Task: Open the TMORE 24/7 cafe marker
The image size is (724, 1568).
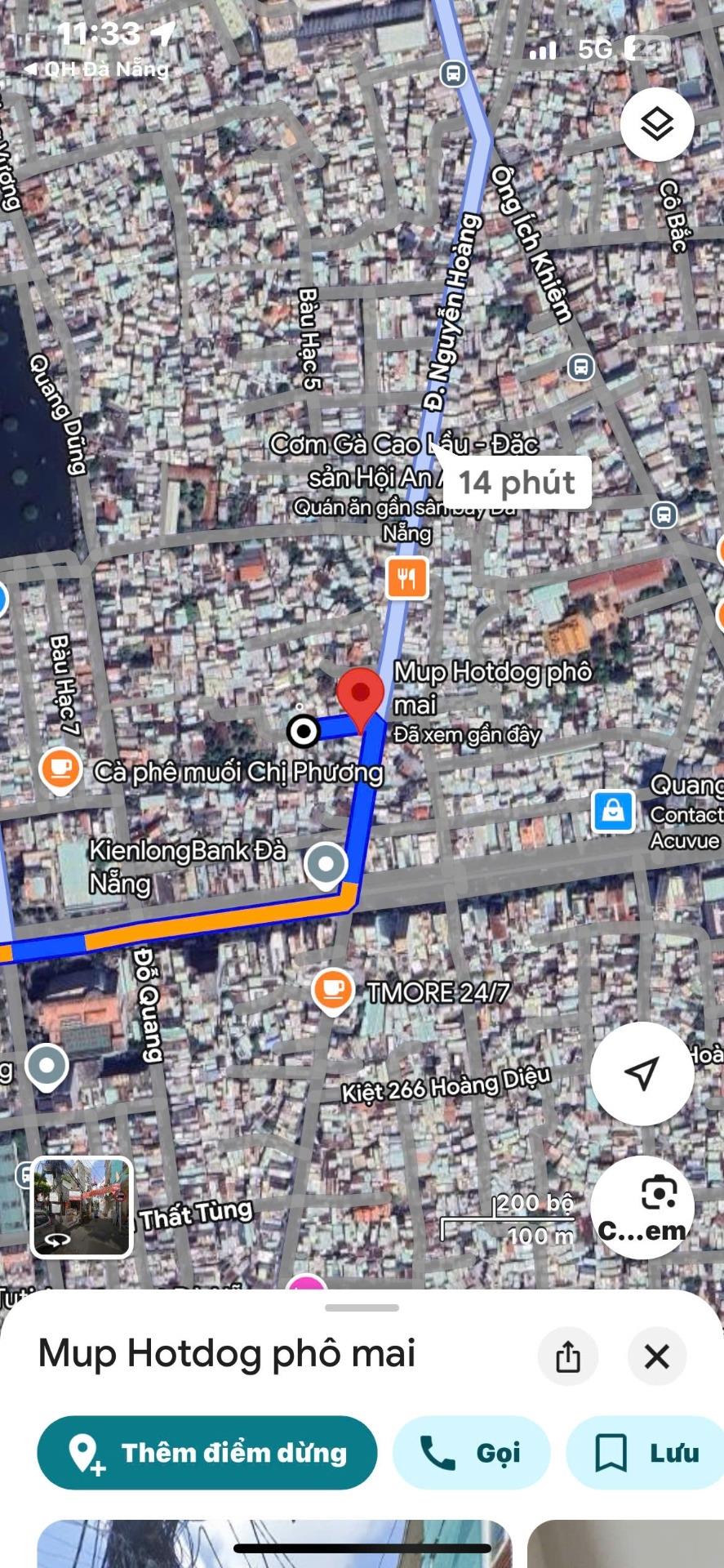Action: (x=332, y=989)
